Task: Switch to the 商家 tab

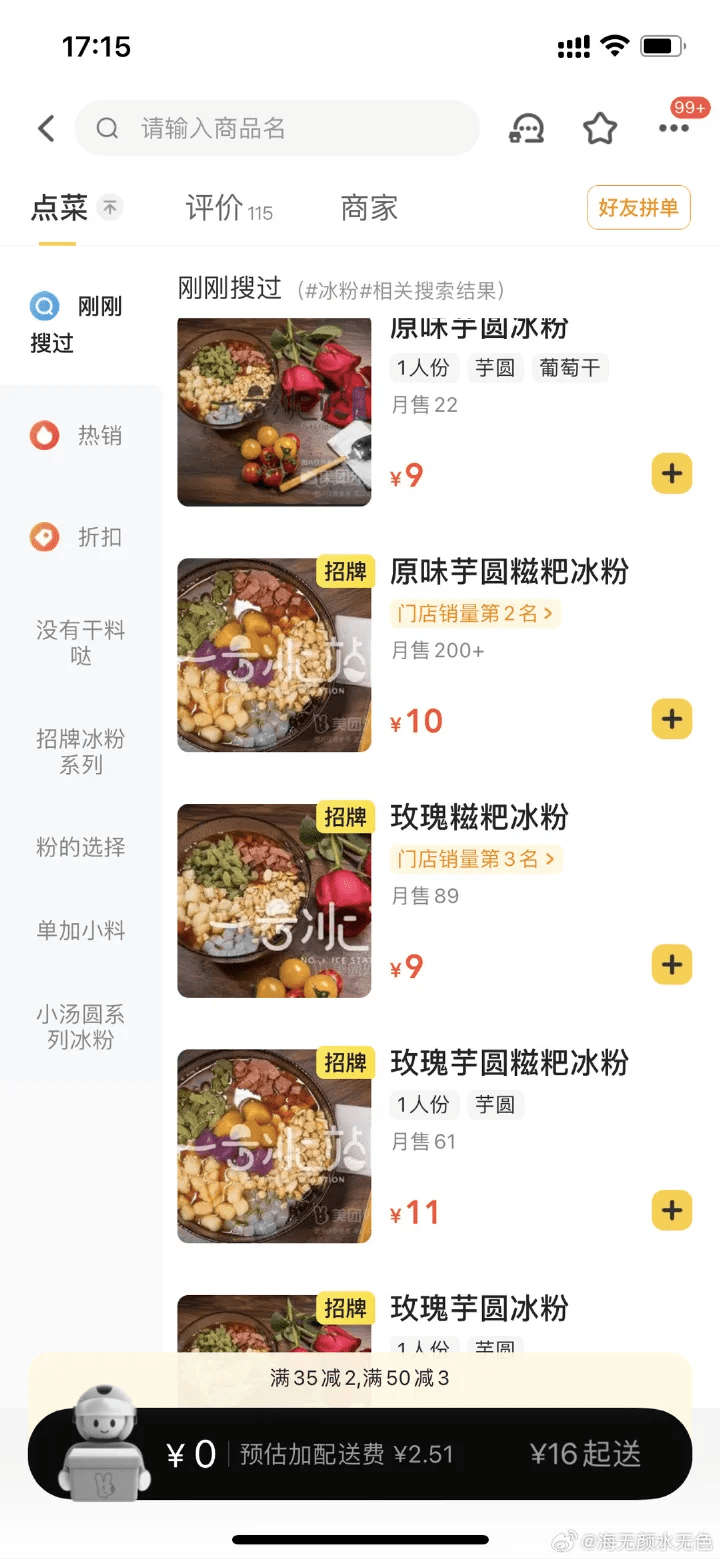Action: tap(369, 208)
